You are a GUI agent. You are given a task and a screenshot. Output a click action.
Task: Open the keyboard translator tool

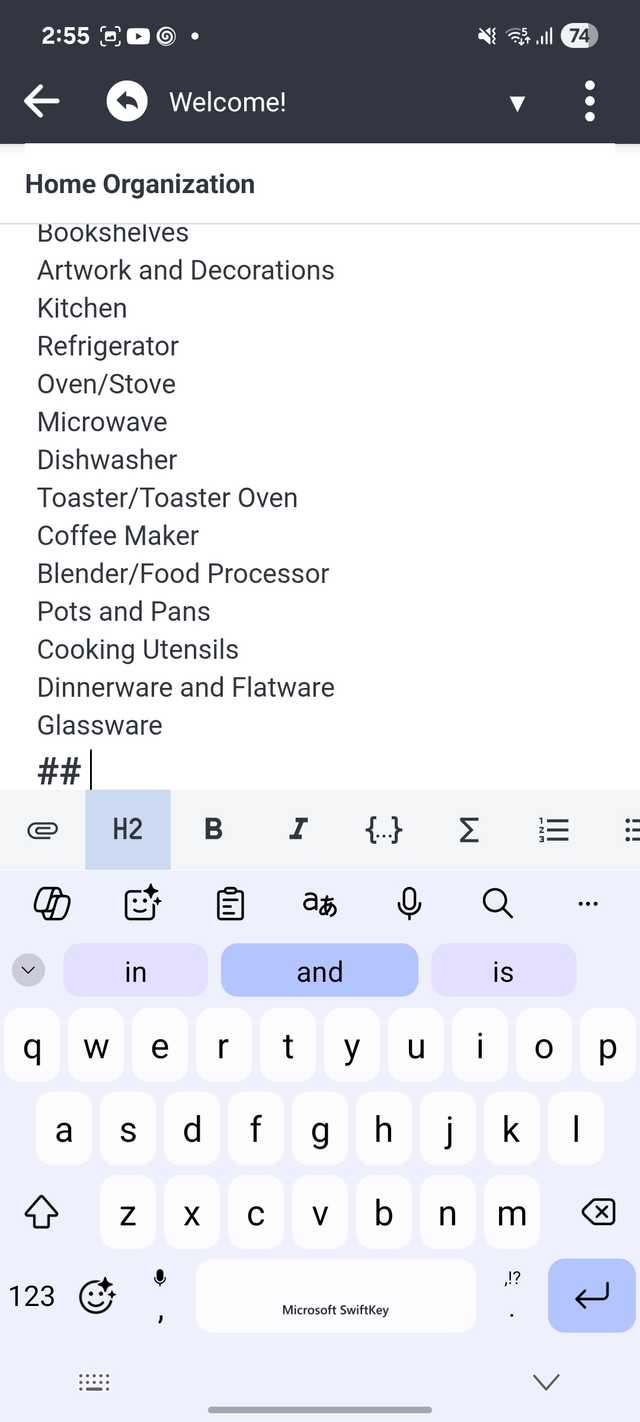click(x=320, y=903)
